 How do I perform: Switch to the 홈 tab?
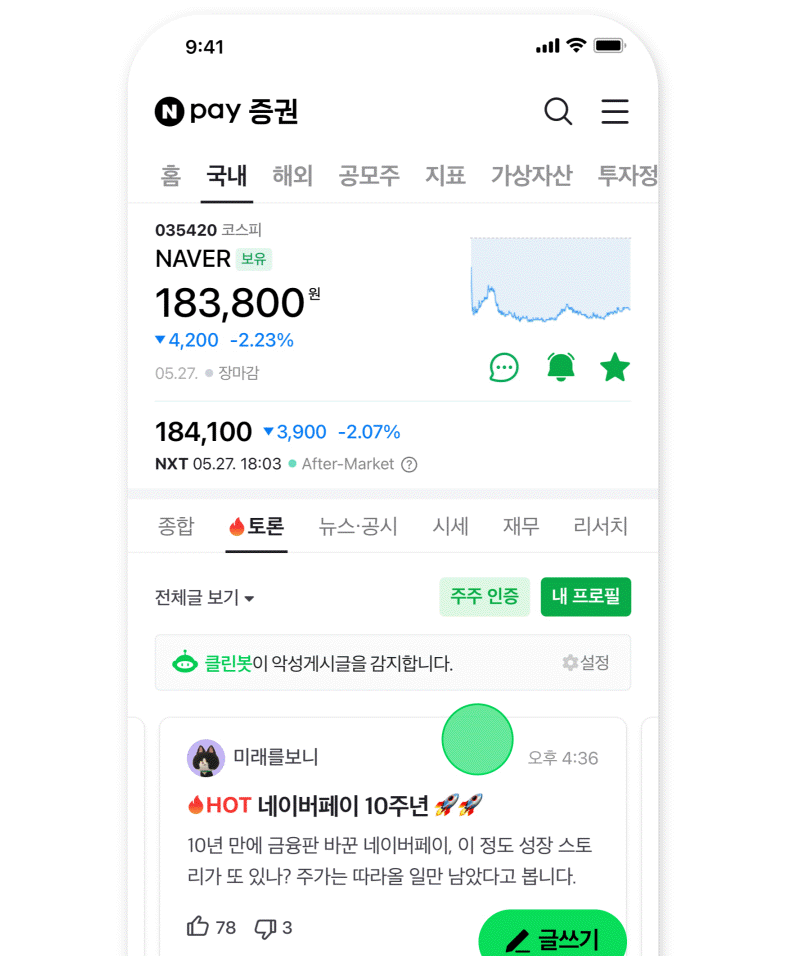(171, 176)
